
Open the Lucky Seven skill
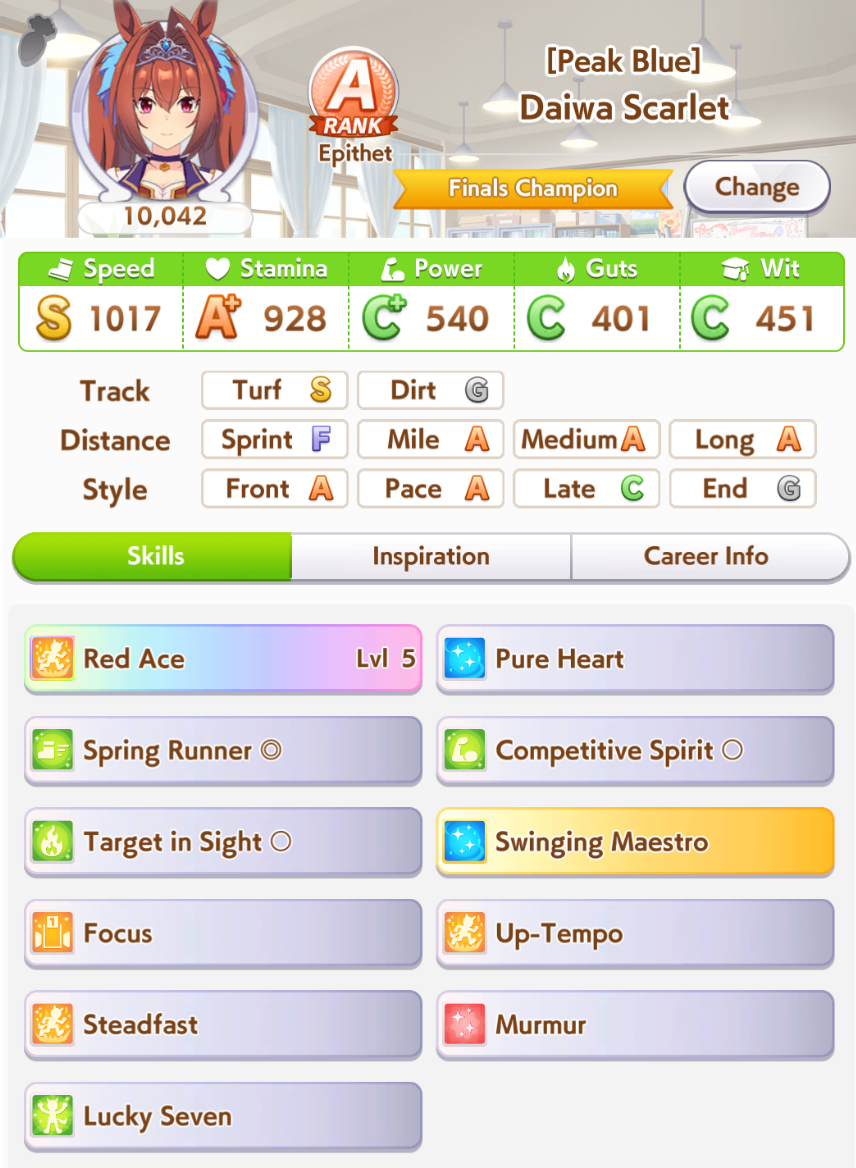(223, 1116)
